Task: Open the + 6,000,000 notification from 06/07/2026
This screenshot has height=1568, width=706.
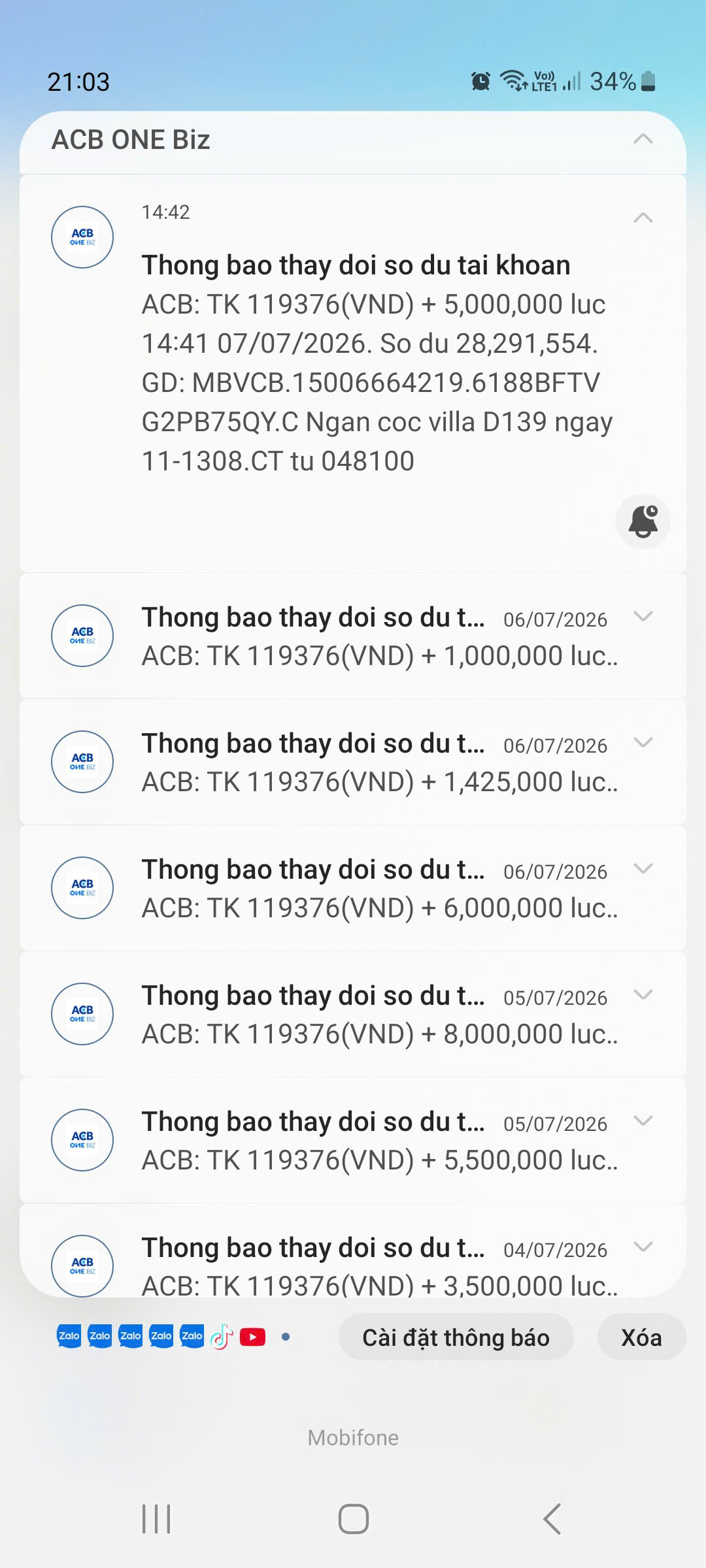Action: click(x=353, y=888)
